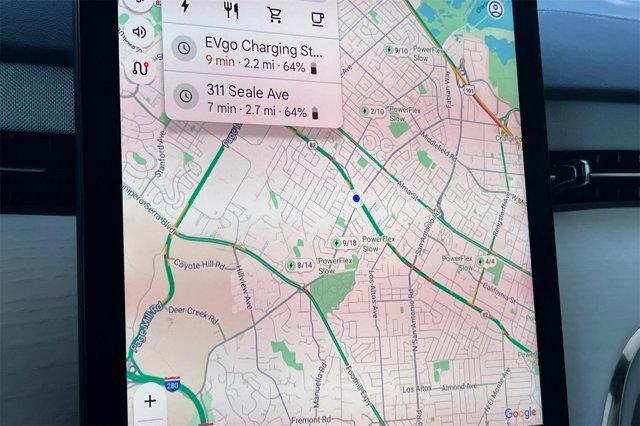
Task: Search for grocery stores nearby
Action: pos(274,13)
